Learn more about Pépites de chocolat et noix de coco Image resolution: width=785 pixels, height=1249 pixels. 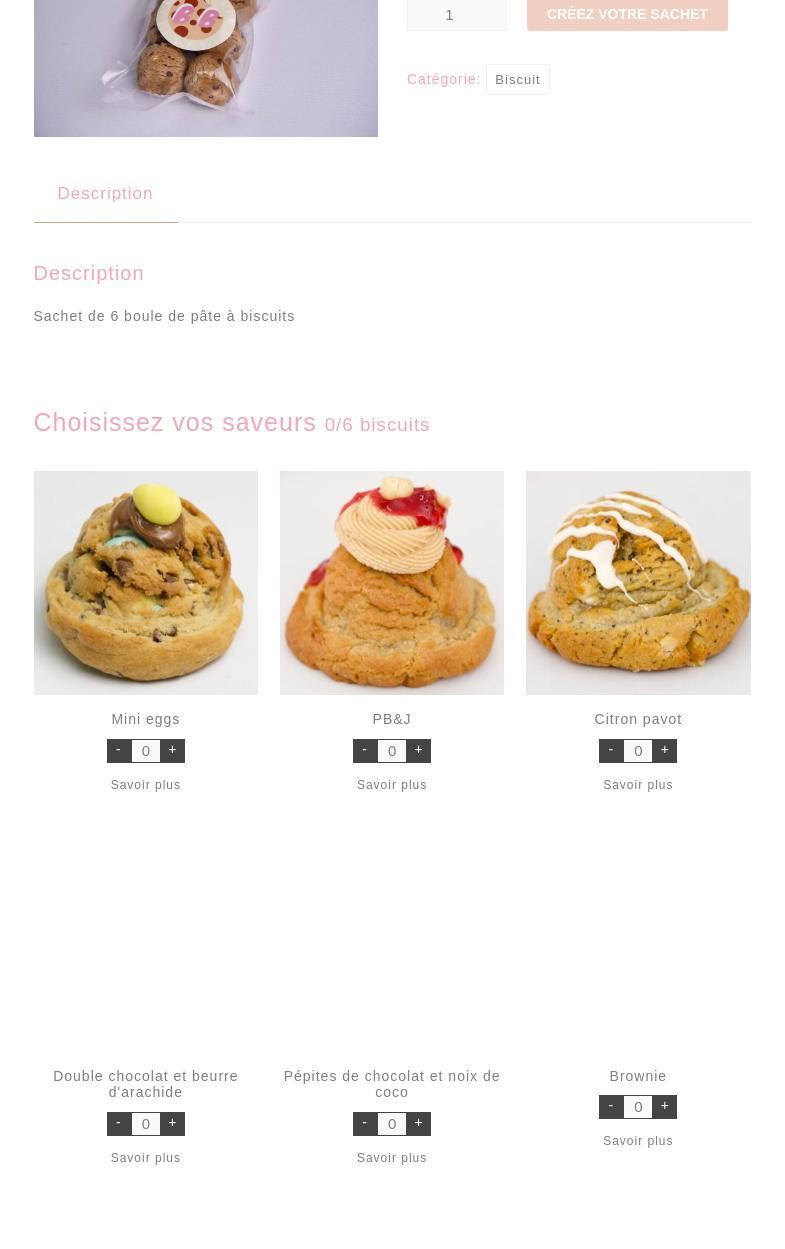(391, 1158)
